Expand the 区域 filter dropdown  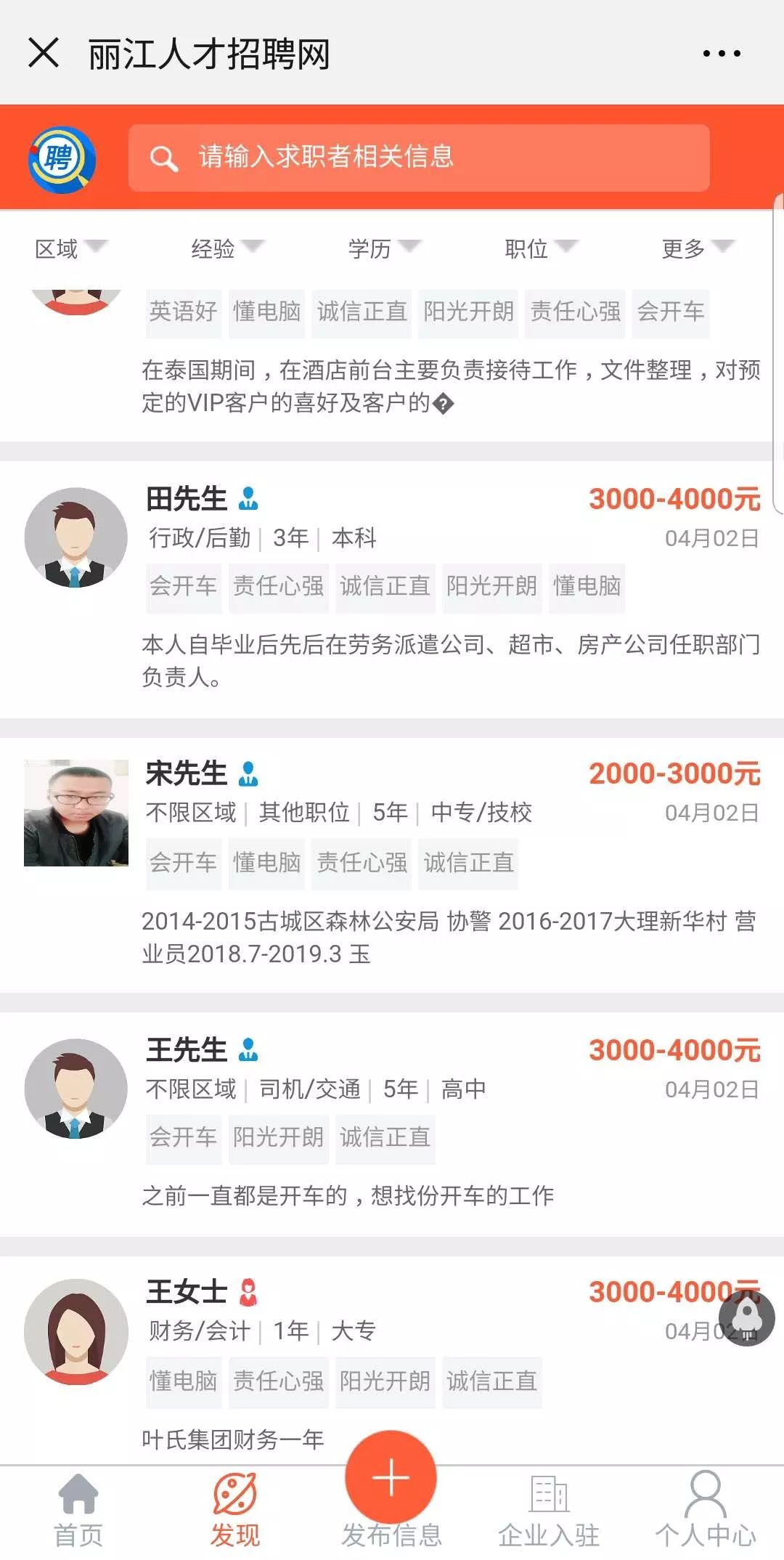point(70,248)
